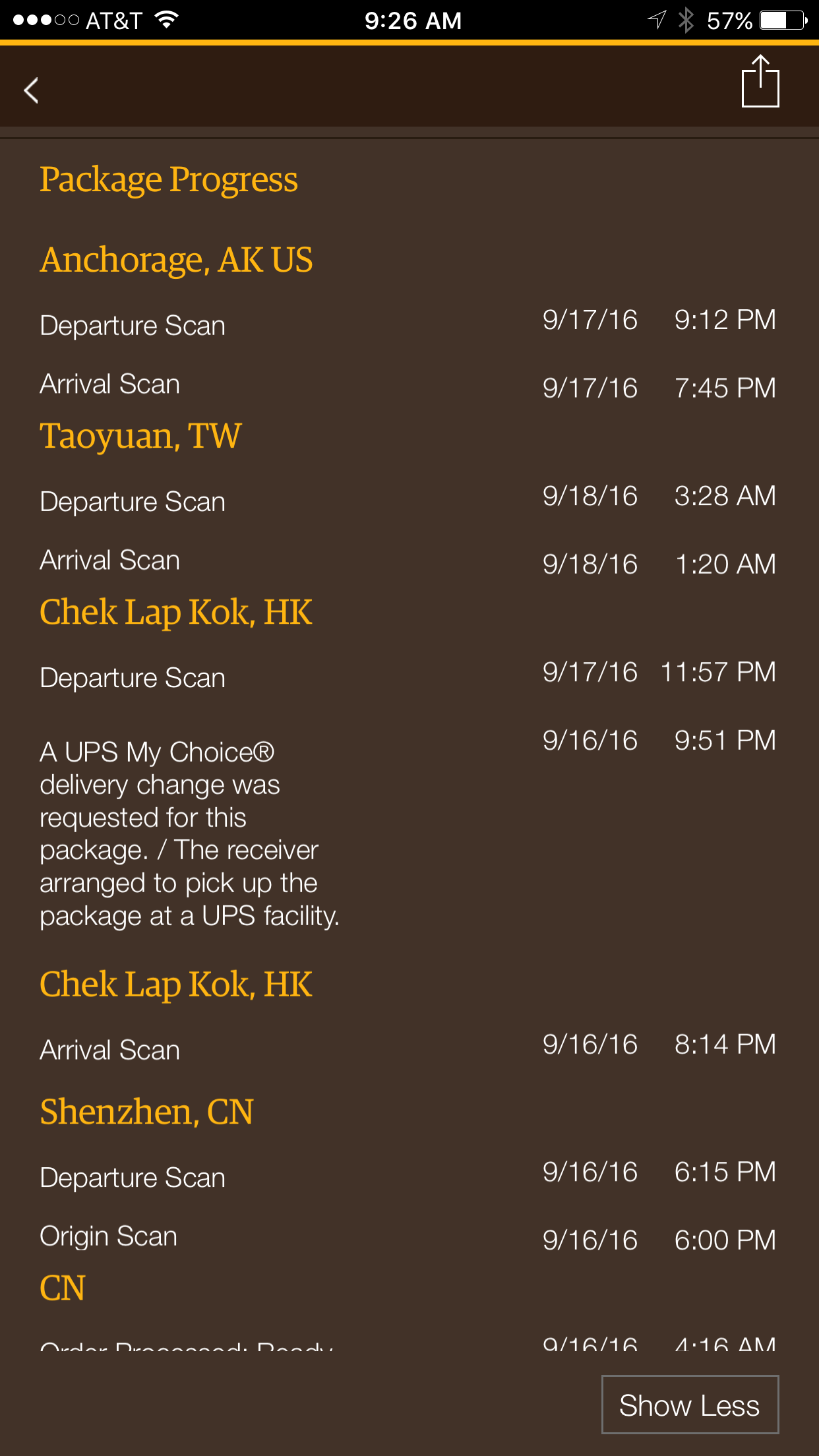Collapse progress with Show Less
The height and width of the screenshot is (1456, 819).
point(690,1405)
